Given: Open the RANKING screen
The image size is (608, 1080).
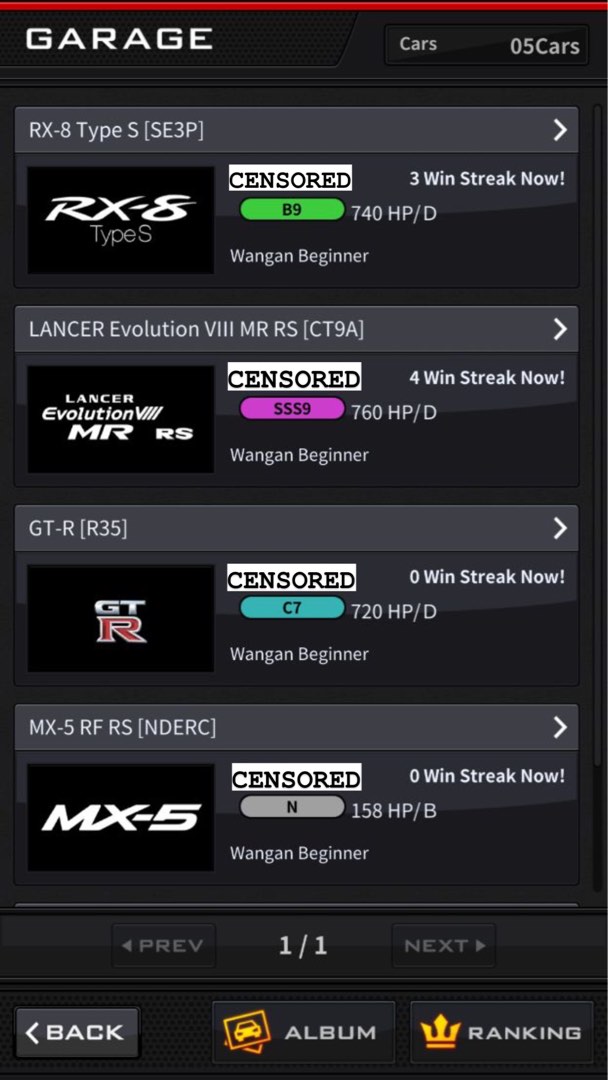Looking at the screenshot, I should [501, 1032].
